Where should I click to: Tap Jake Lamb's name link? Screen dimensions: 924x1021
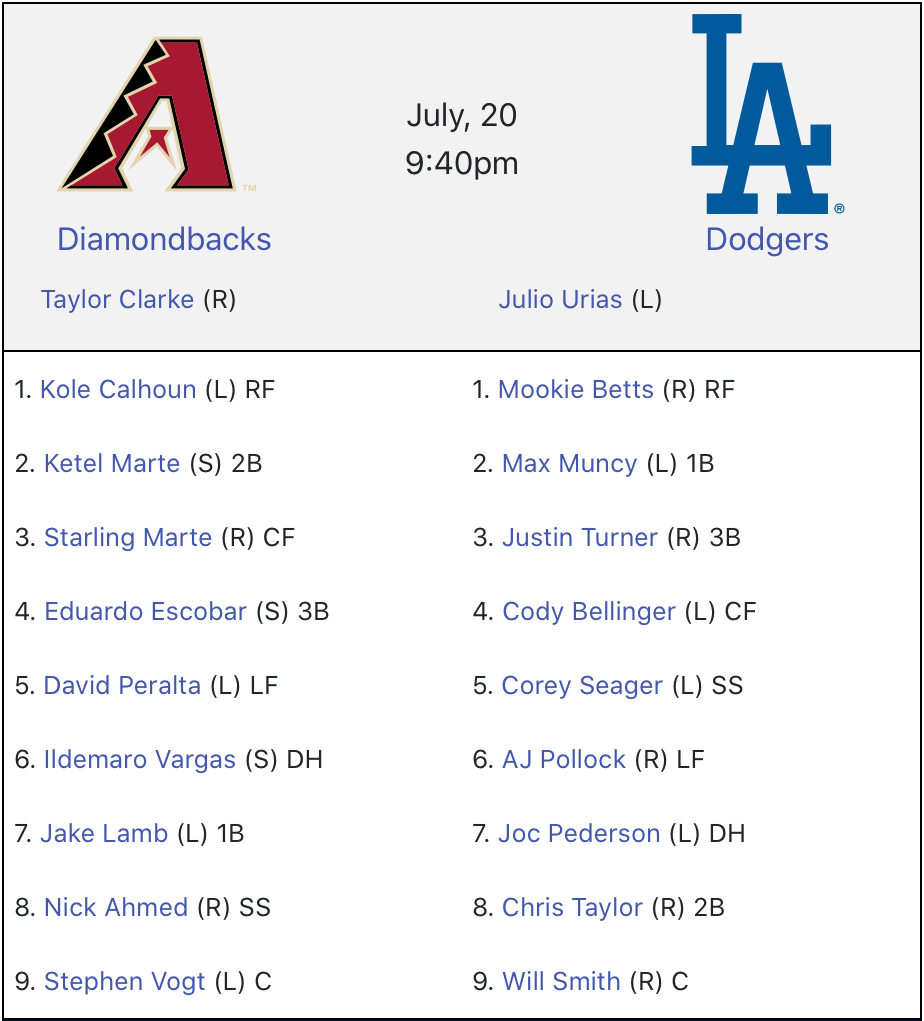104,834
